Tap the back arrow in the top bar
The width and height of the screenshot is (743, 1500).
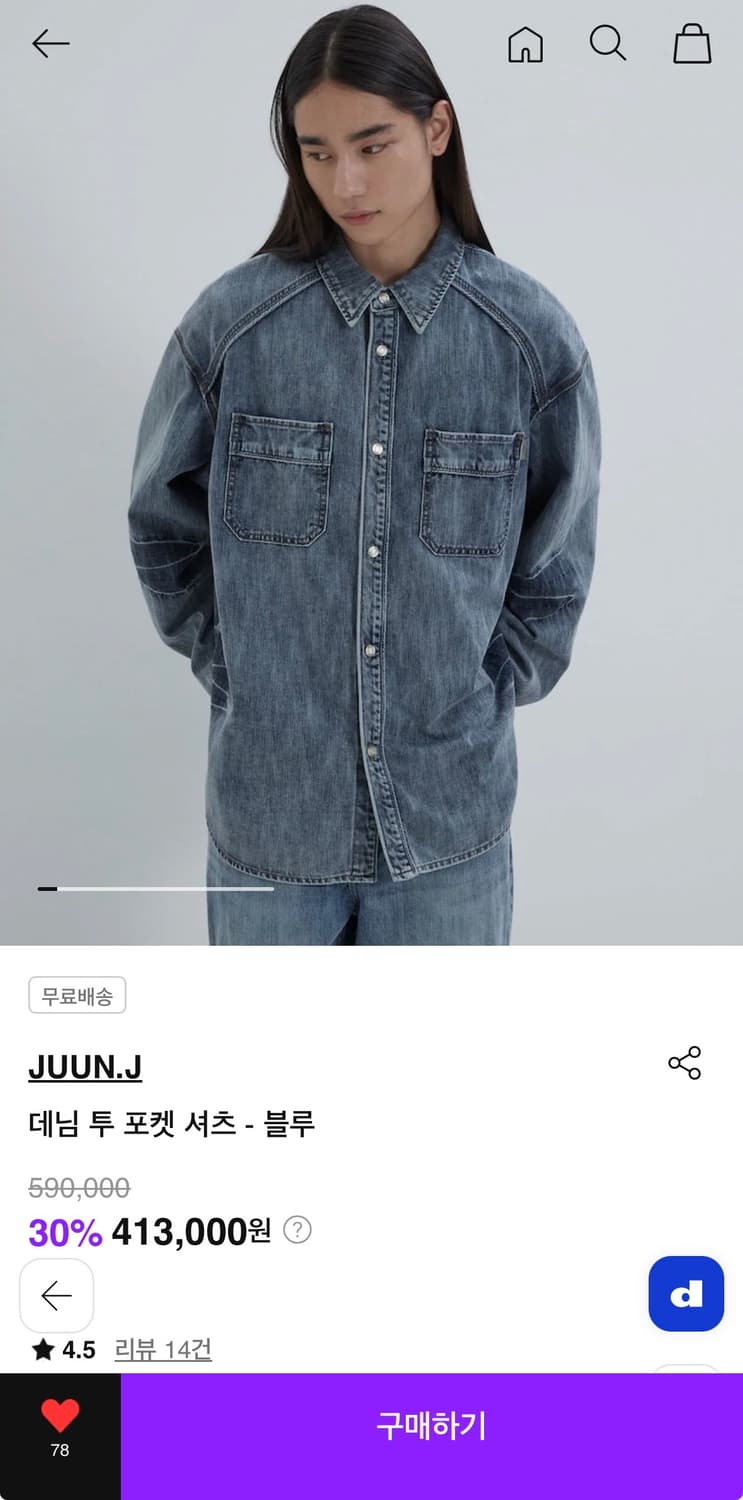50,44
